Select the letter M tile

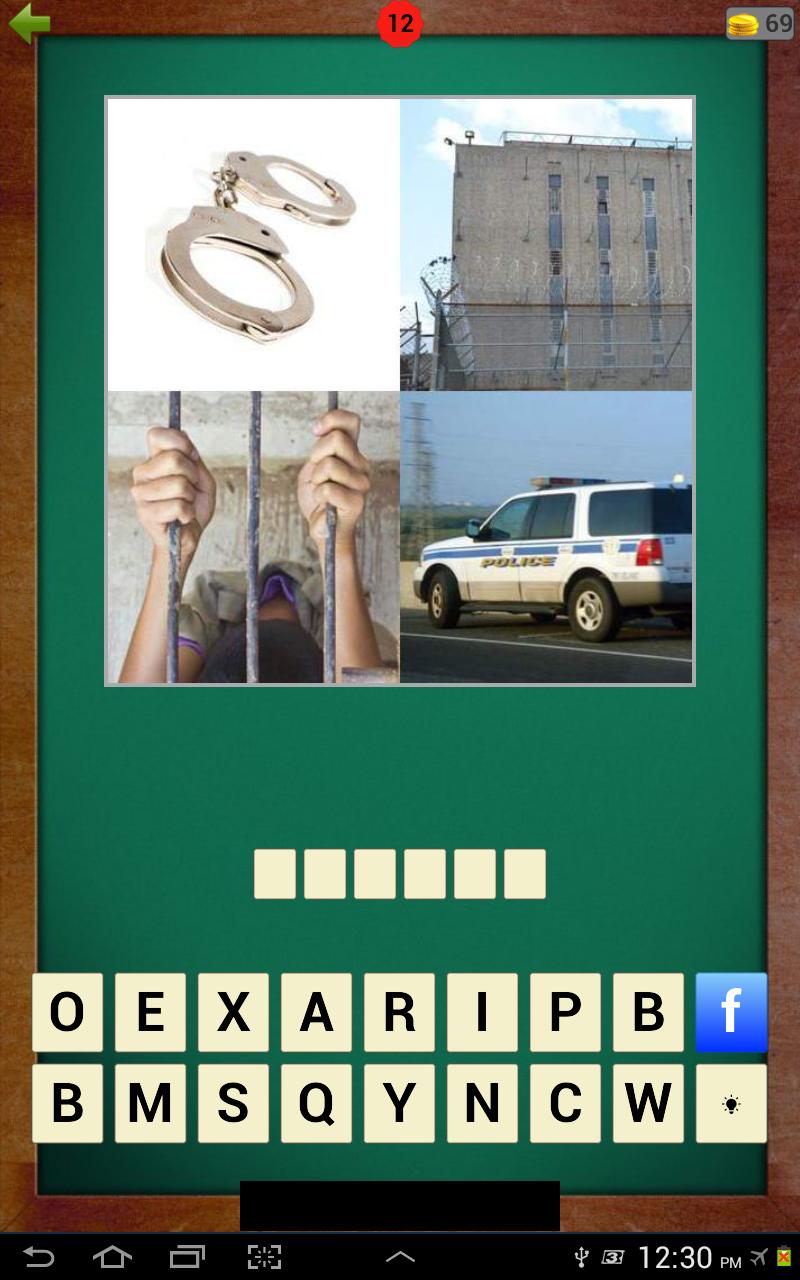(x=150, y=1104)
